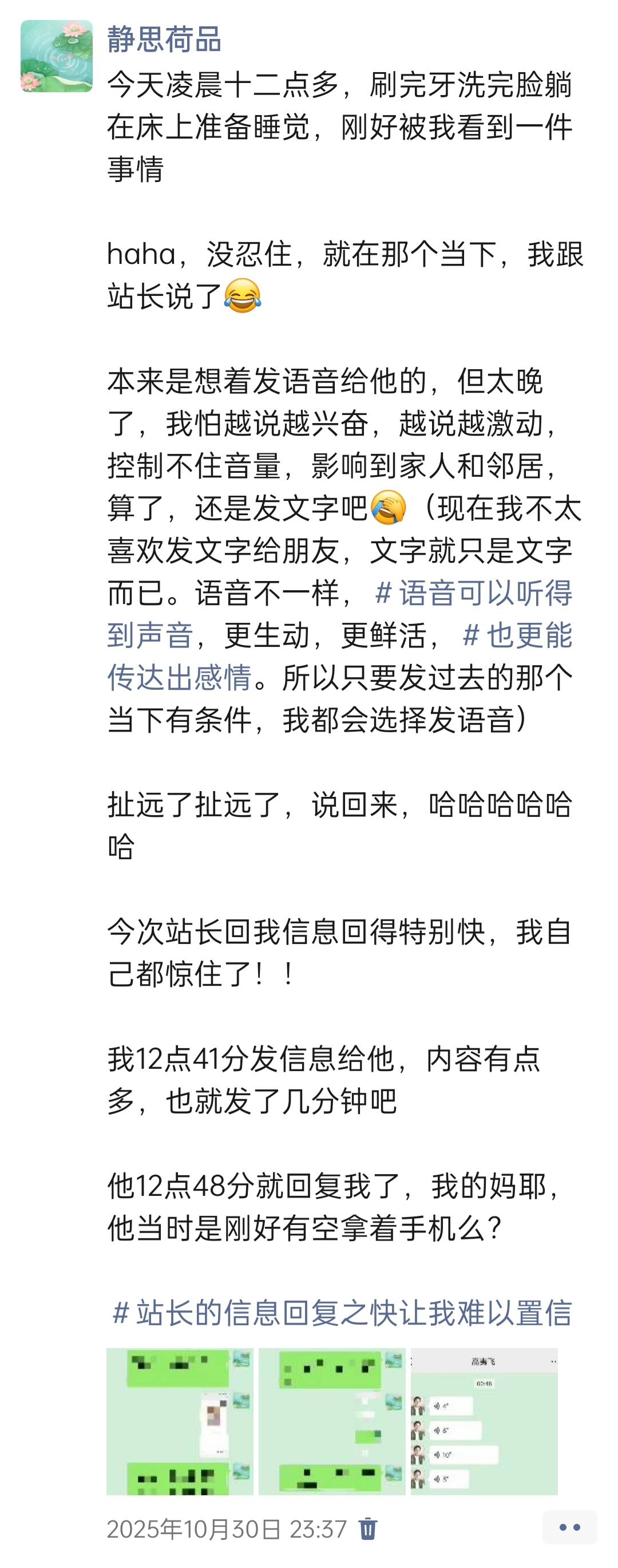The image size is (618, 1568).
Task: Open 静思荷品's profile avatar
Action: tap(57, 56)
